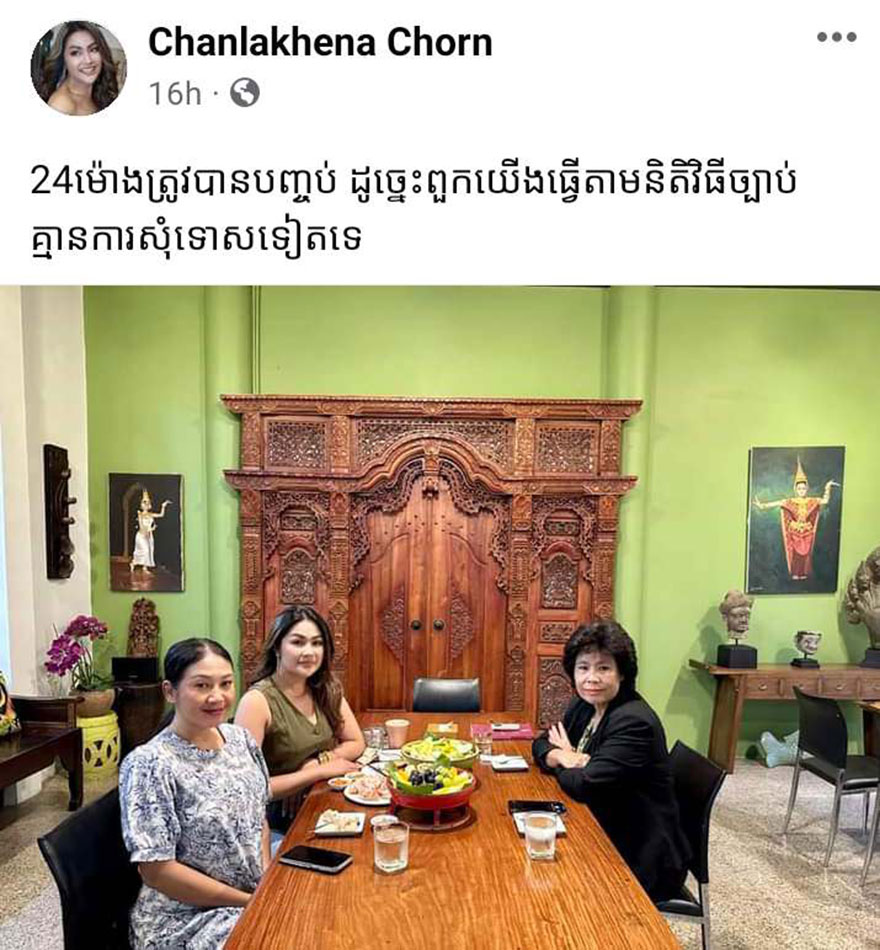This screenshot has height=950, width=880.
Task: Open the post's three-dot options menu
Action: click(836, 37)
